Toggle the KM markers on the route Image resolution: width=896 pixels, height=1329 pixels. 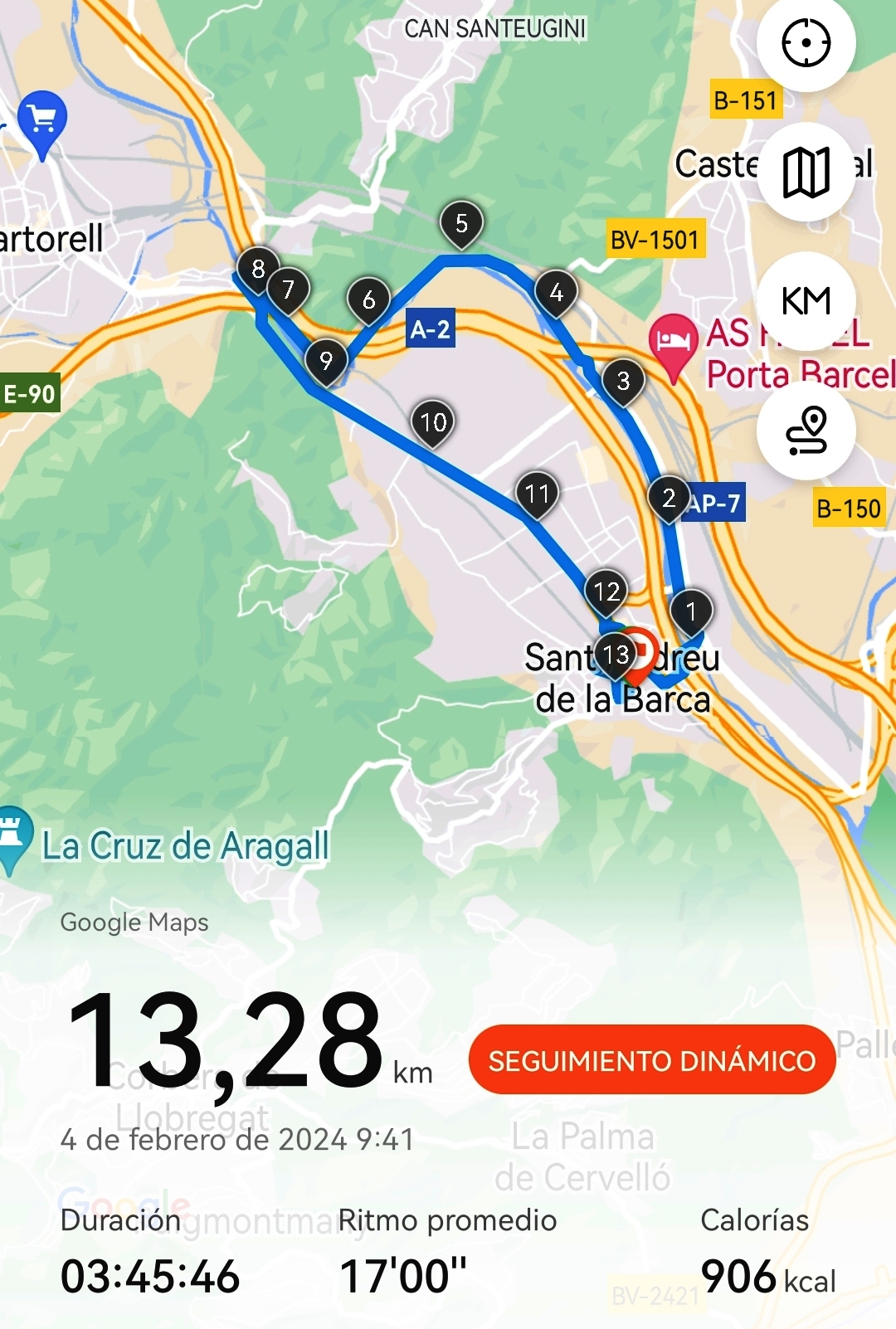806,301
